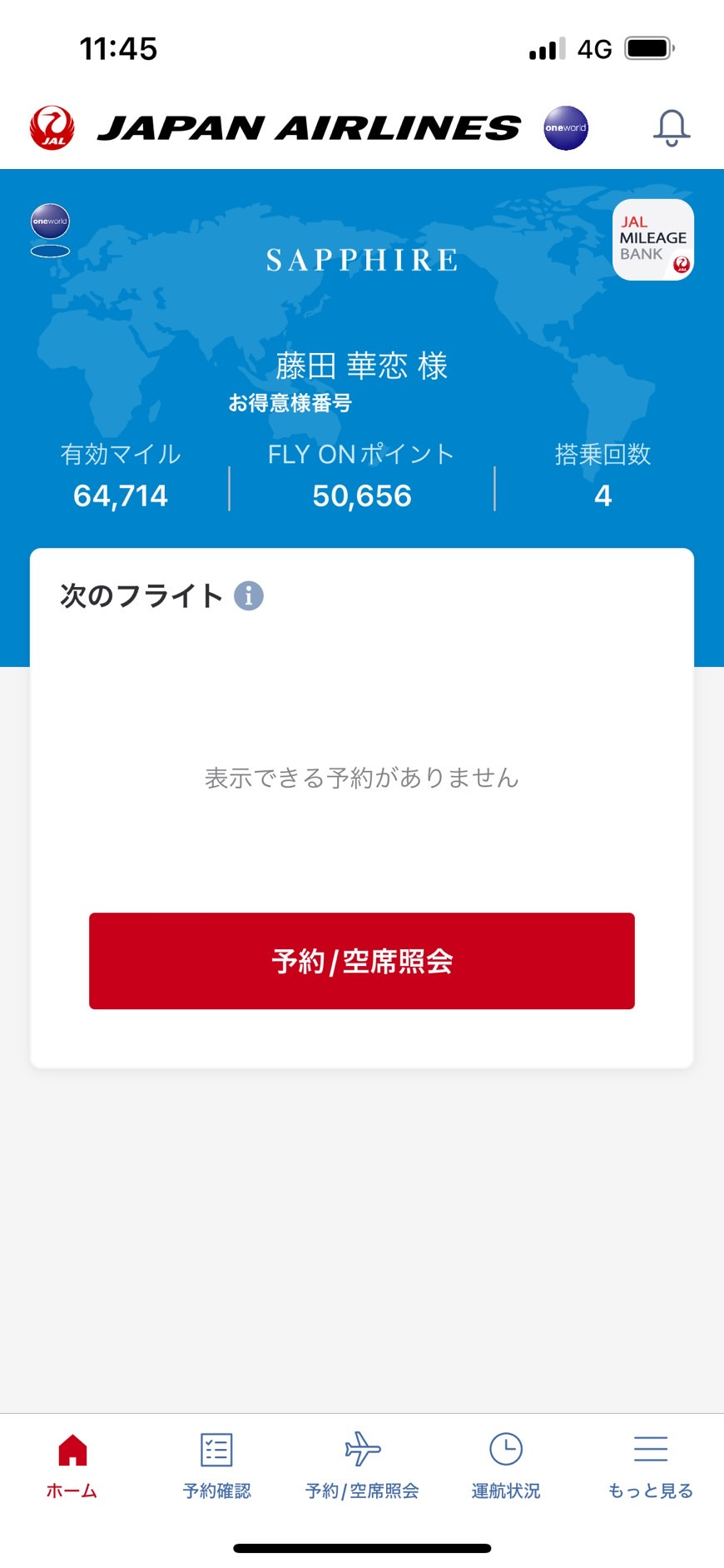The height and width of the screenshot is (1568, 724).
Task: Open the notifications bell
Action: pyautogui.click(x=672, y=128)
